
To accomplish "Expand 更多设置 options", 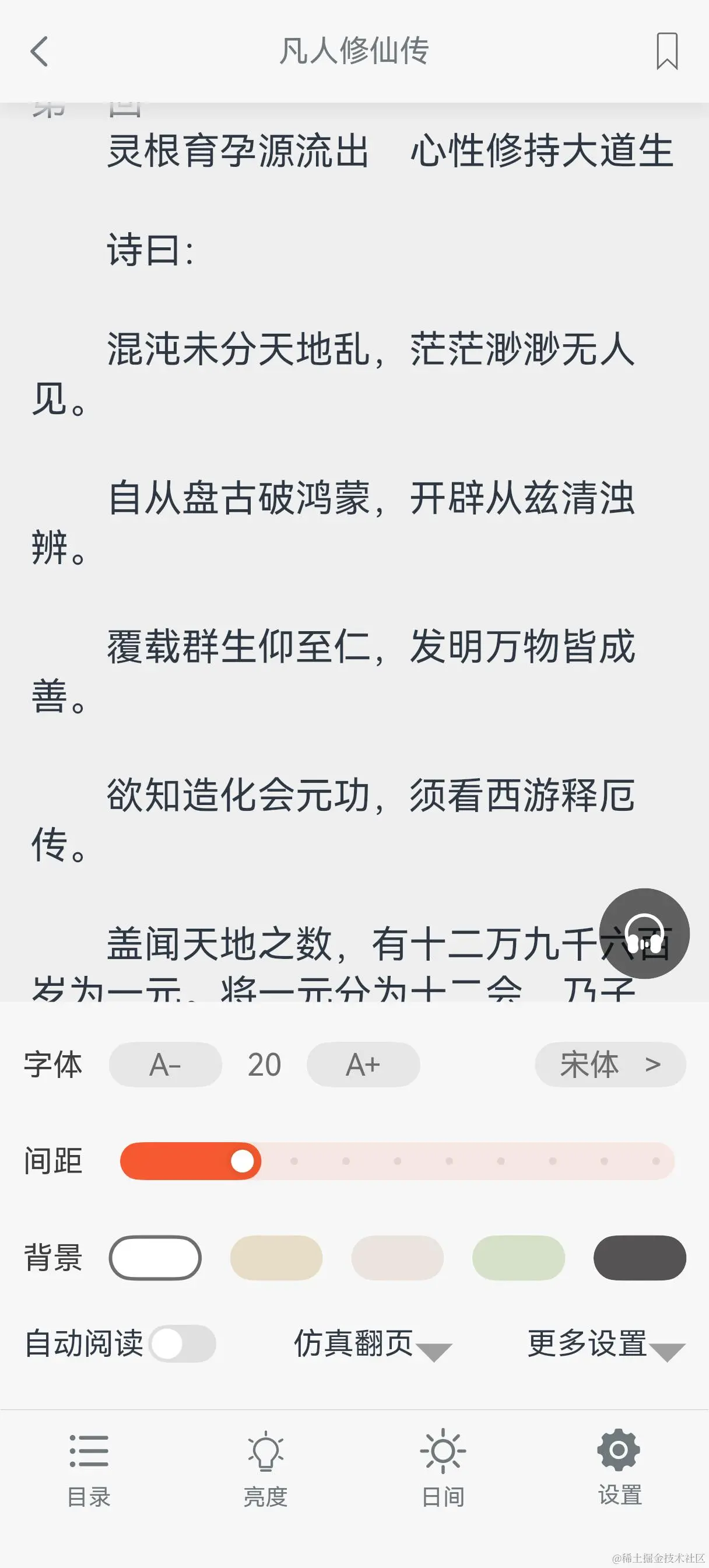I will point(606,1344).
